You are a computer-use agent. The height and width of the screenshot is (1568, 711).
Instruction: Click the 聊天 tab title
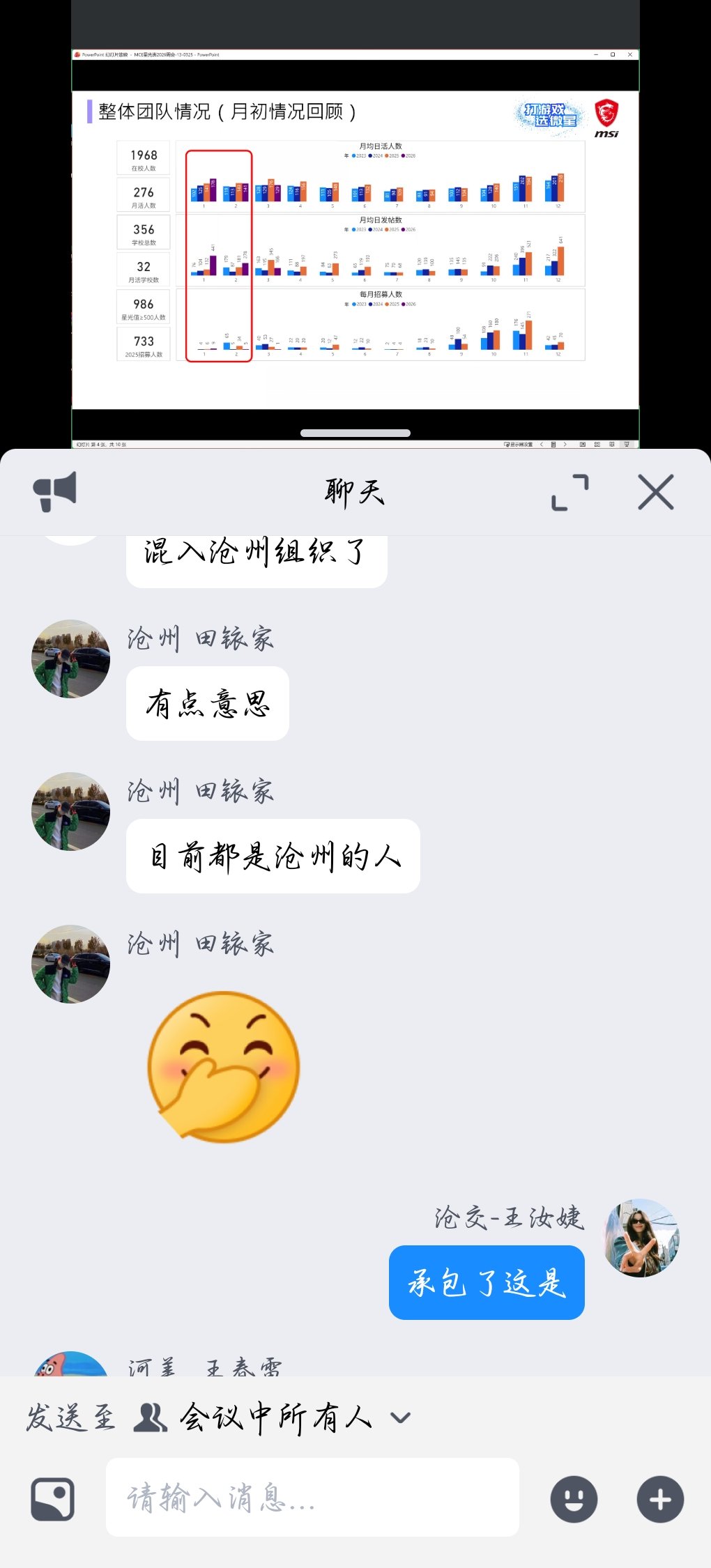click(x=355, y=493)
